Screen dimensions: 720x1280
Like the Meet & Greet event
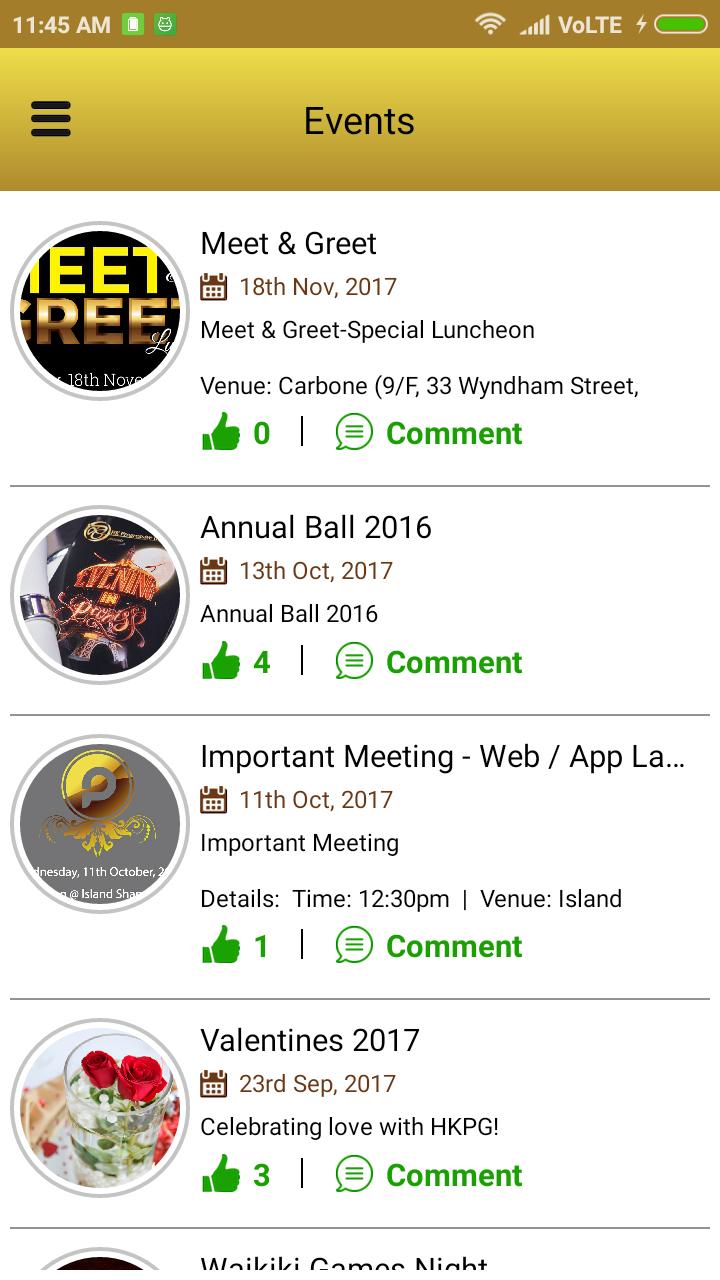(x=221, y=433)
